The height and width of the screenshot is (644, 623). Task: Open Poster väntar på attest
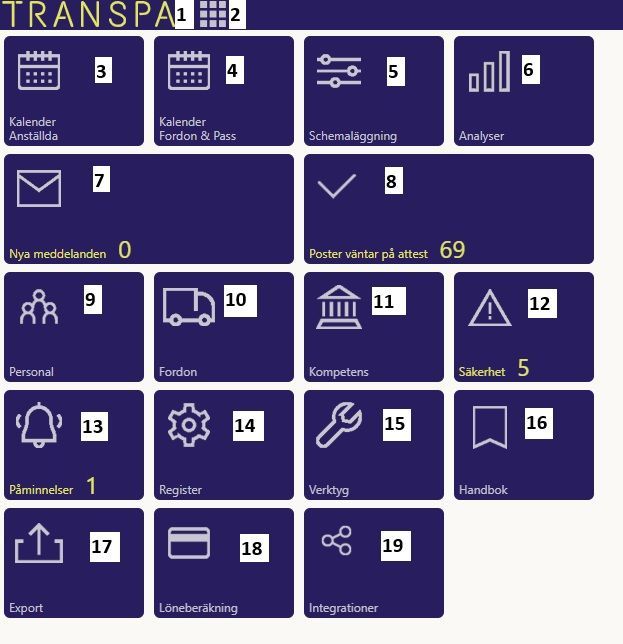pyautogui.click(x=448, y=209)
